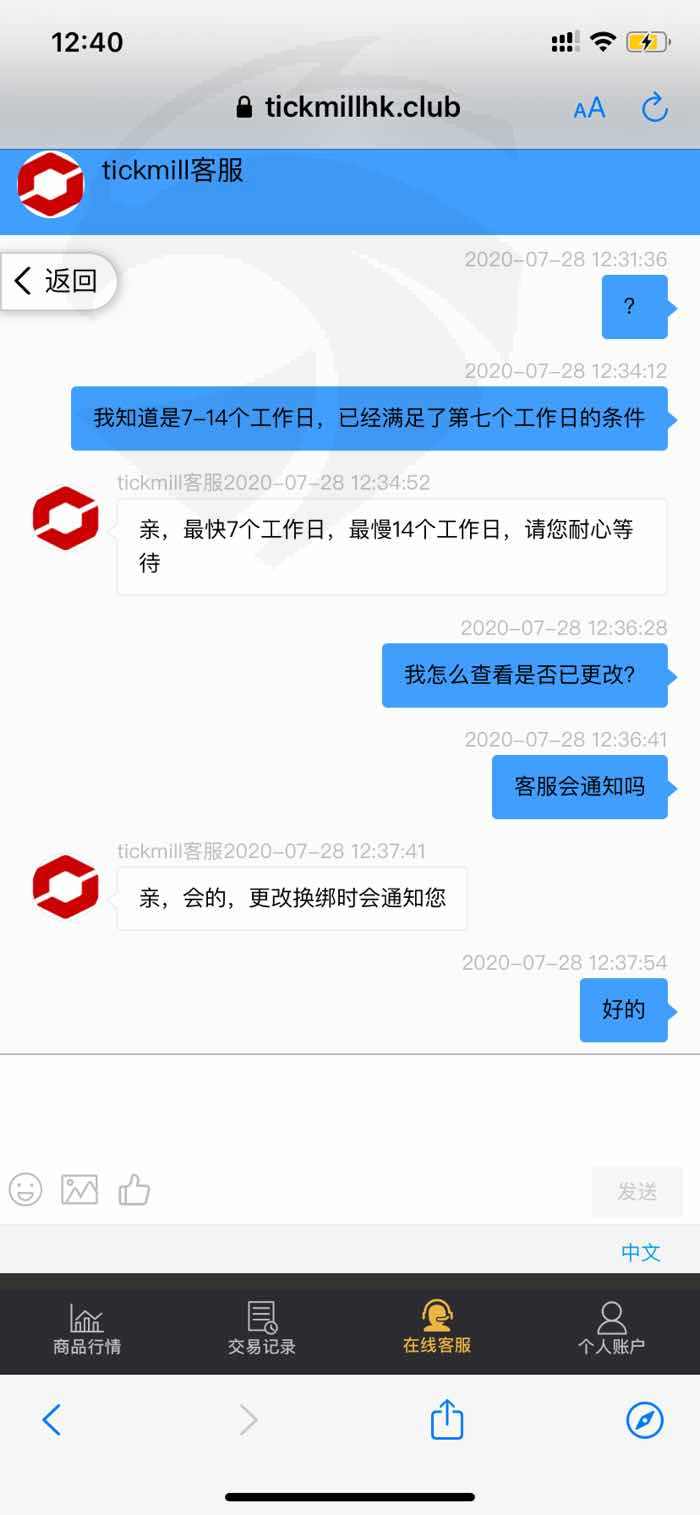The image size is (700, 1515).
Task: Switch to the 交易记录 tab
Action: point(262,1328)
